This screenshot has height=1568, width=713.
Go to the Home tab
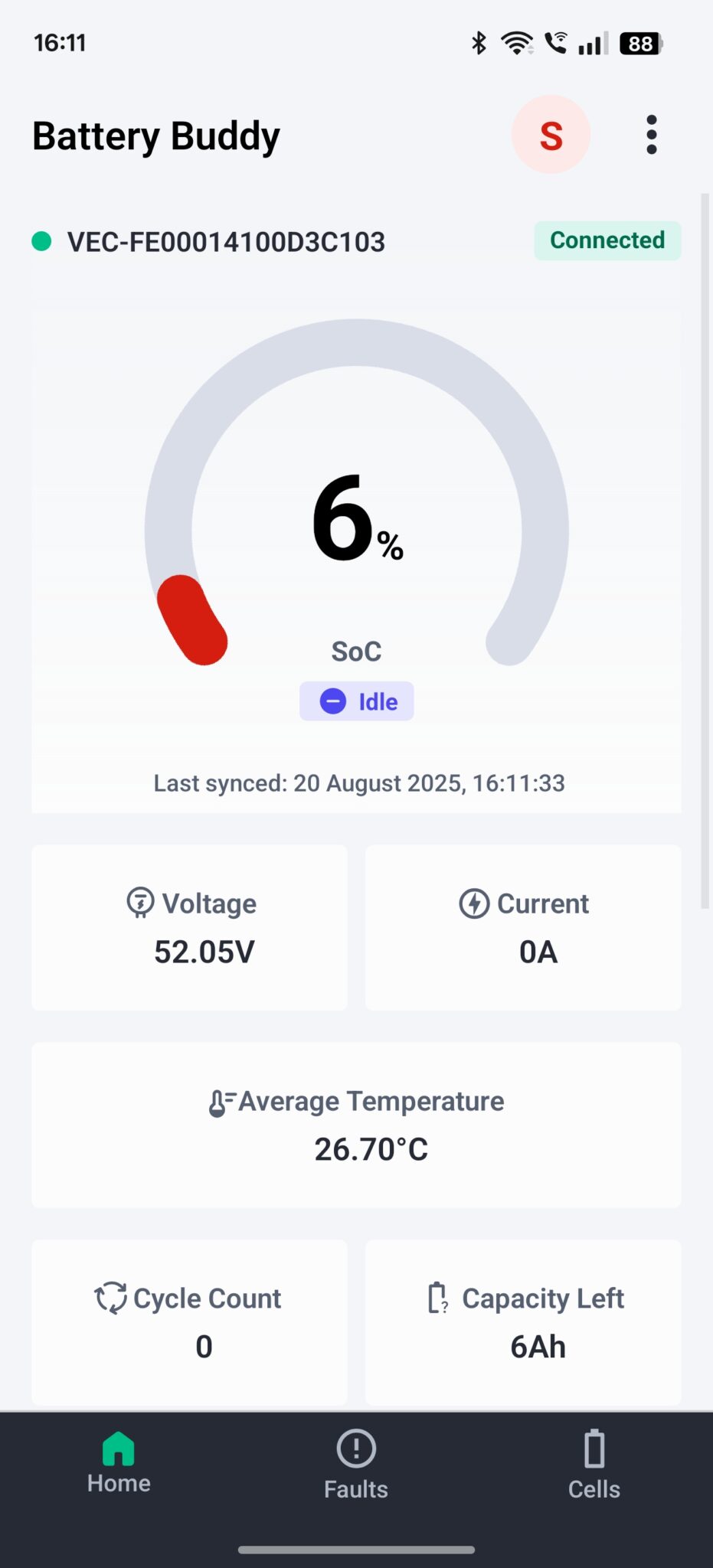click(x=119, y=1463)
